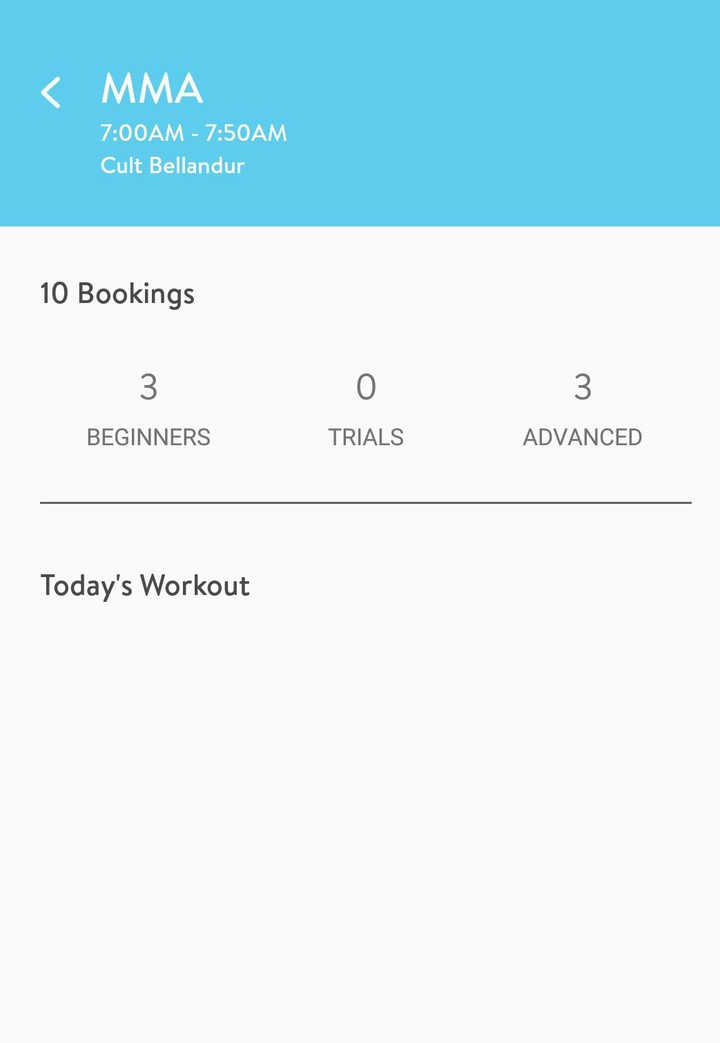
Task: Go back from the MMA class page
Action: (51, 93)
